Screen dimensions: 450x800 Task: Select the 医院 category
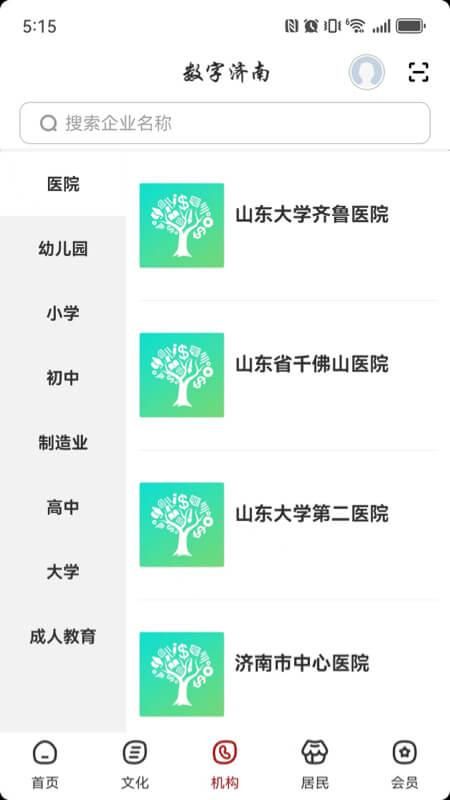pyautogui.click(x=63, y=184)
